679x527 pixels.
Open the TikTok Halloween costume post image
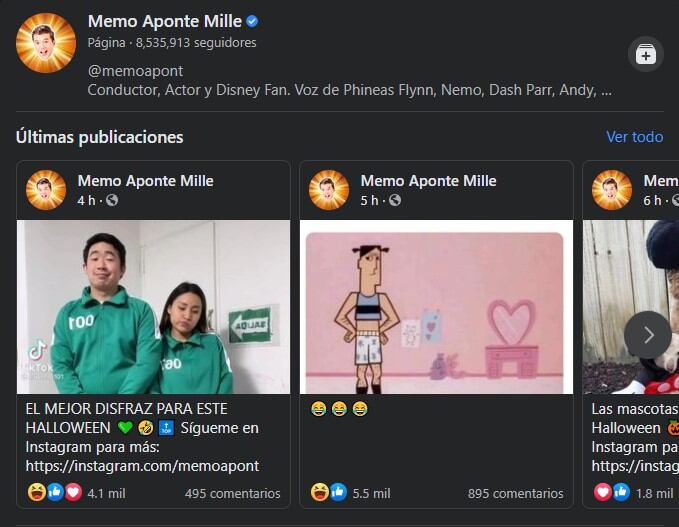point(153,307)
